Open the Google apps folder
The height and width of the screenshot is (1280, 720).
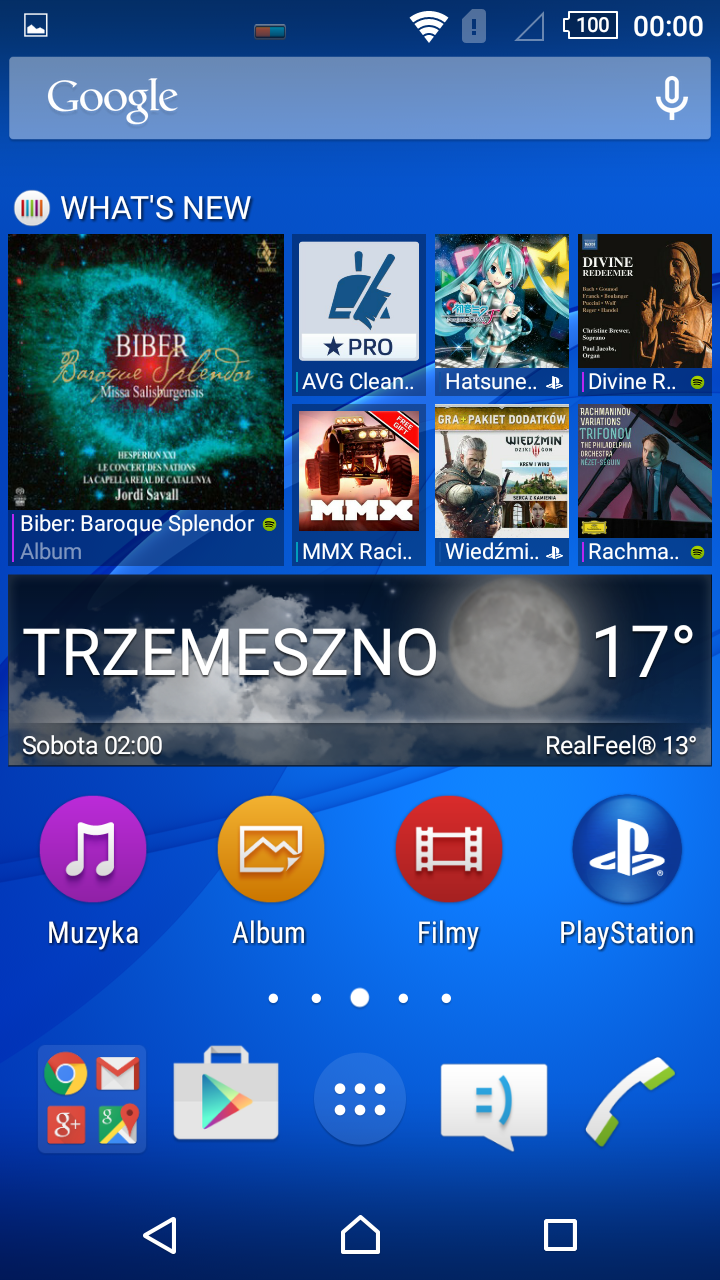92,1099
